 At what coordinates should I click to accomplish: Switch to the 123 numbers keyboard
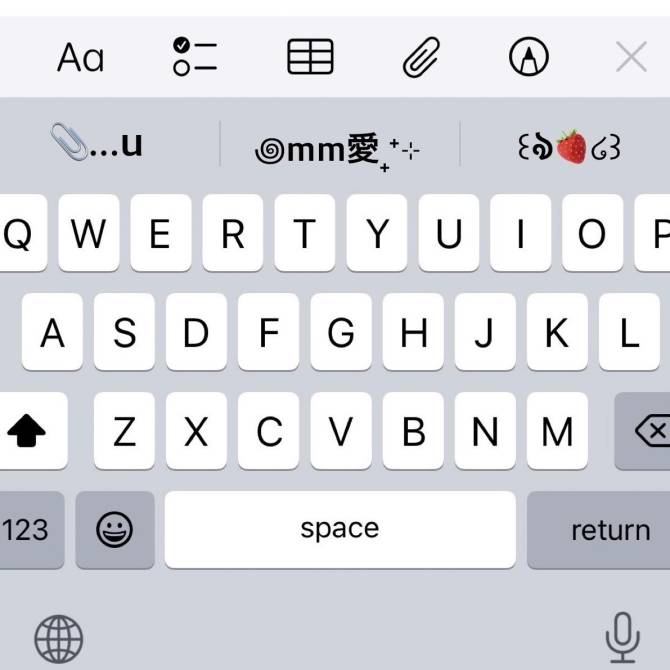point(27,529)
